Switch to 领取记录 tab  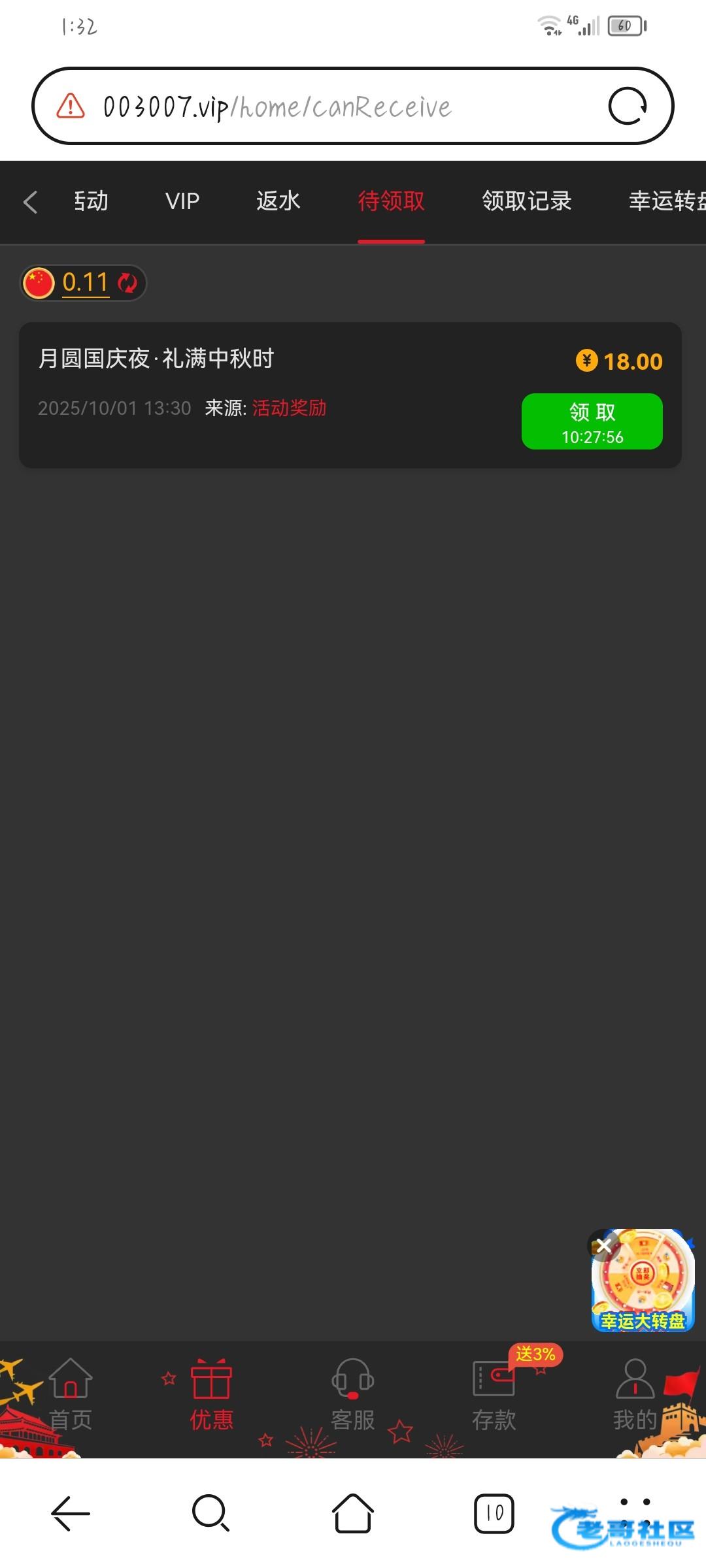[x=527, y=201]
